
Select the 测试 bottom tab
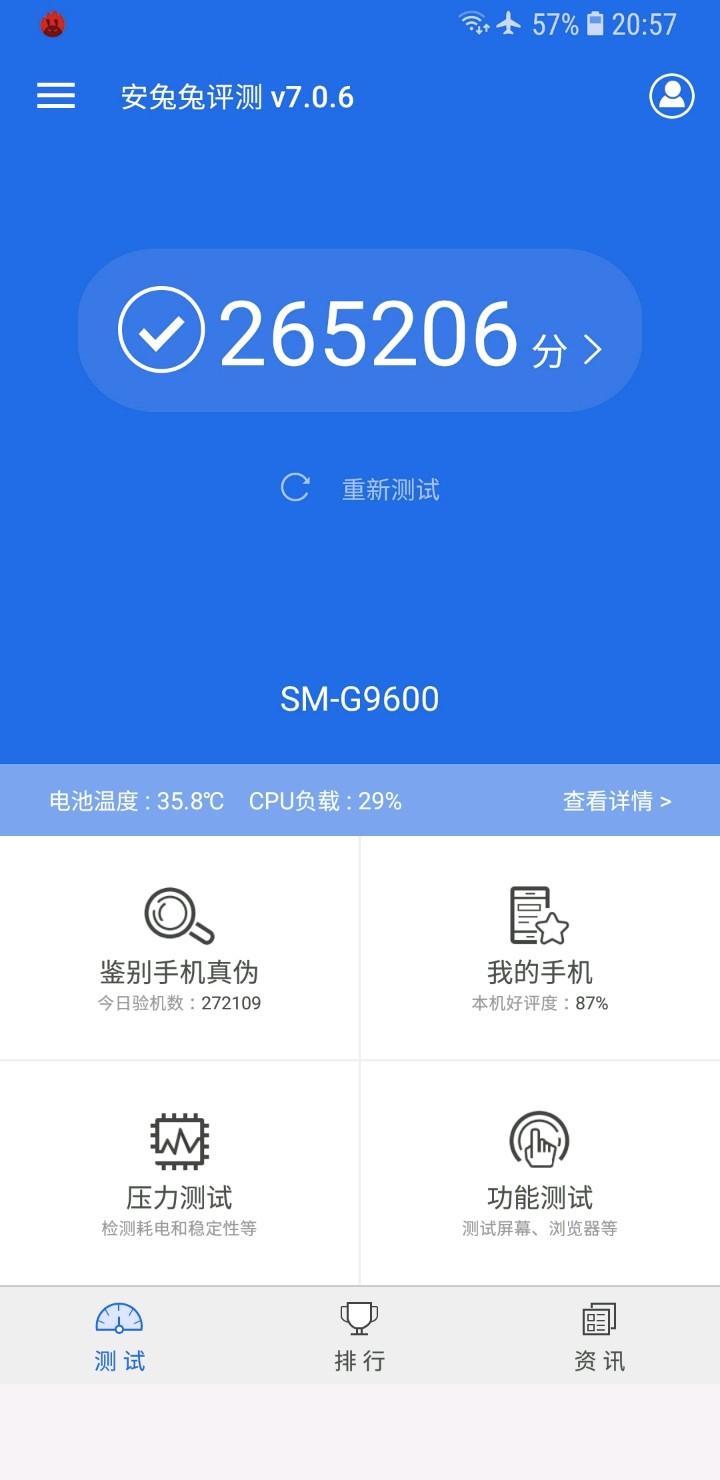[x=120, y=1337]
